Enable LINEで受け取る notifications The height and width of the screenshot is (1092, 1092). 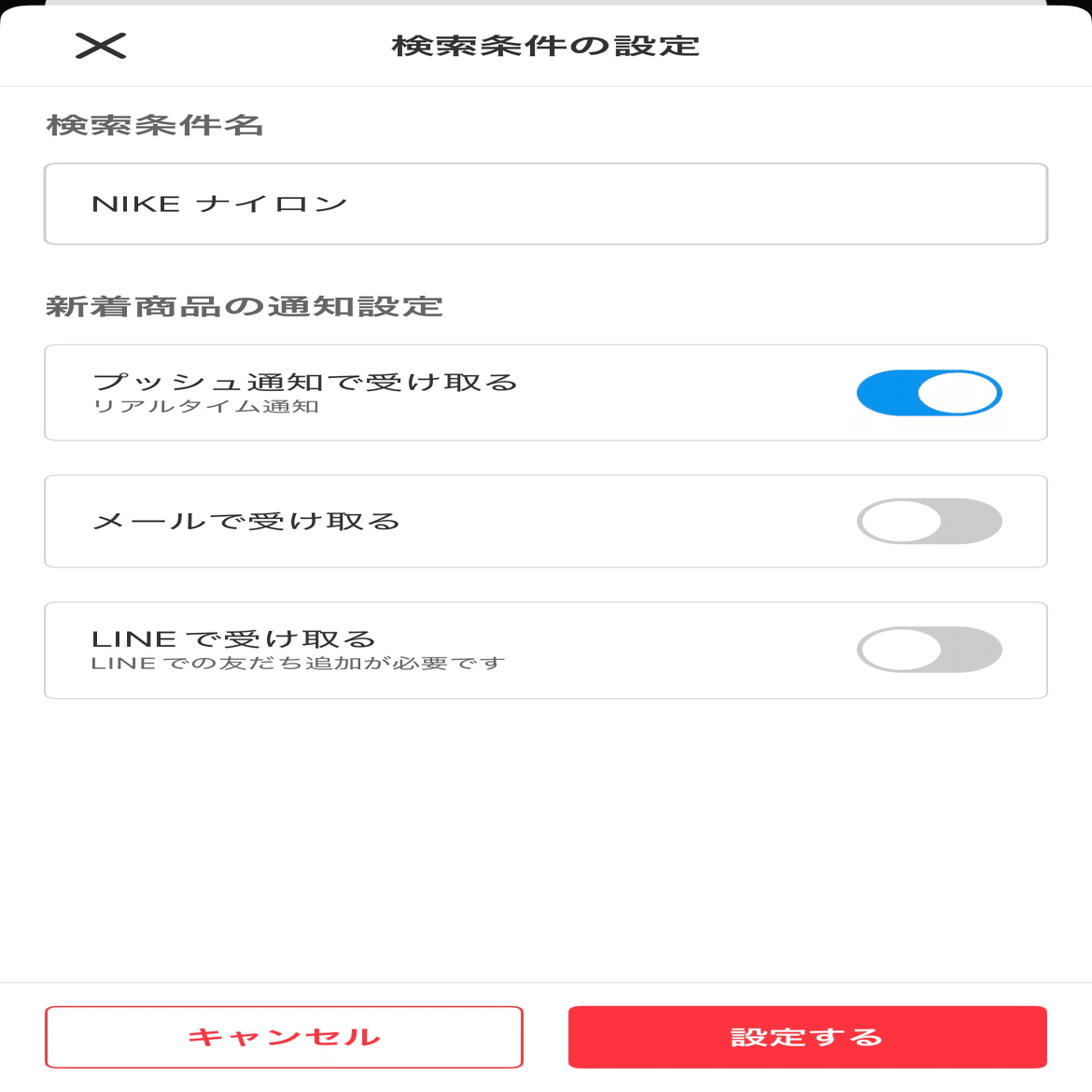click(929, 650)
